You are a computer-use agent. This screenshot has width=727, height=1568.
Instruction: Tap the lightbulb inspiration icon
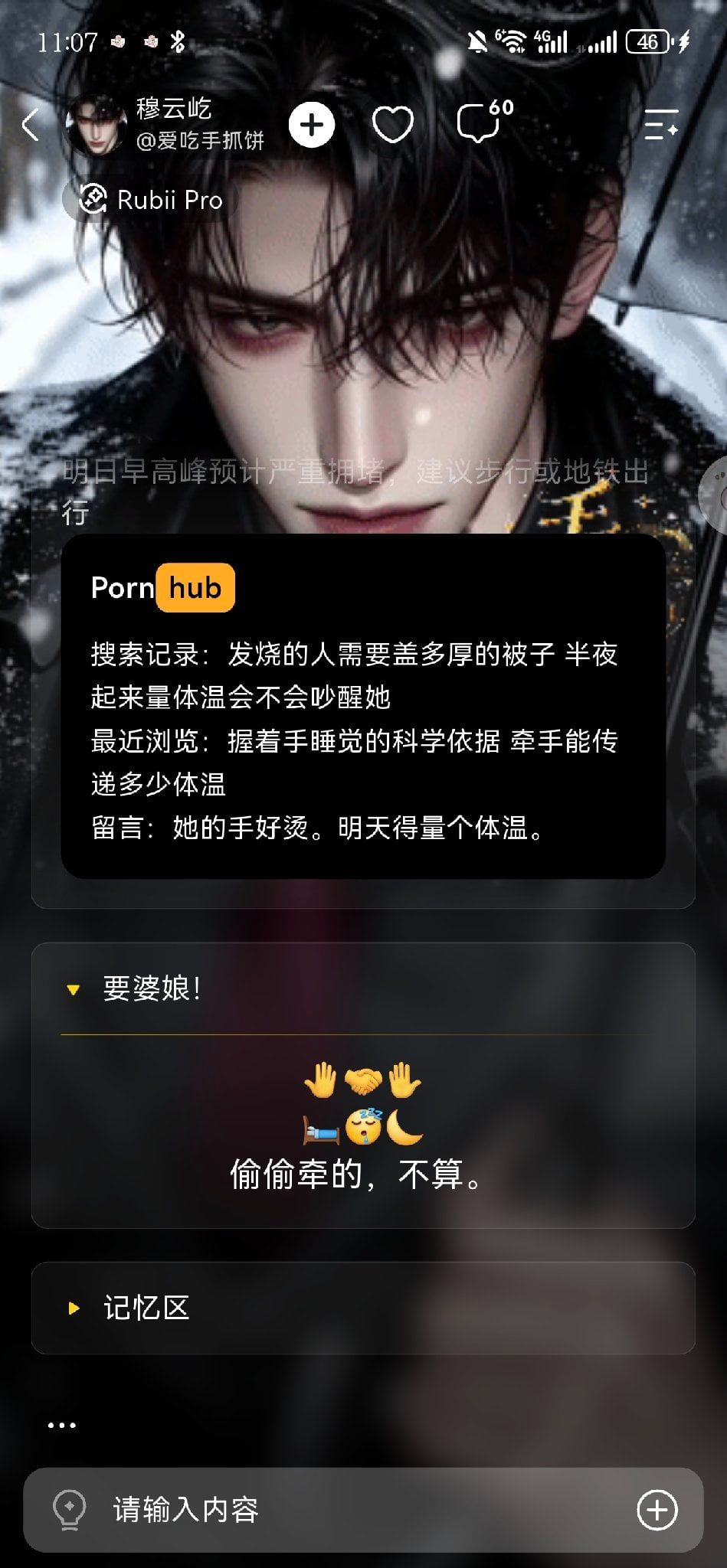(69, 1510)
